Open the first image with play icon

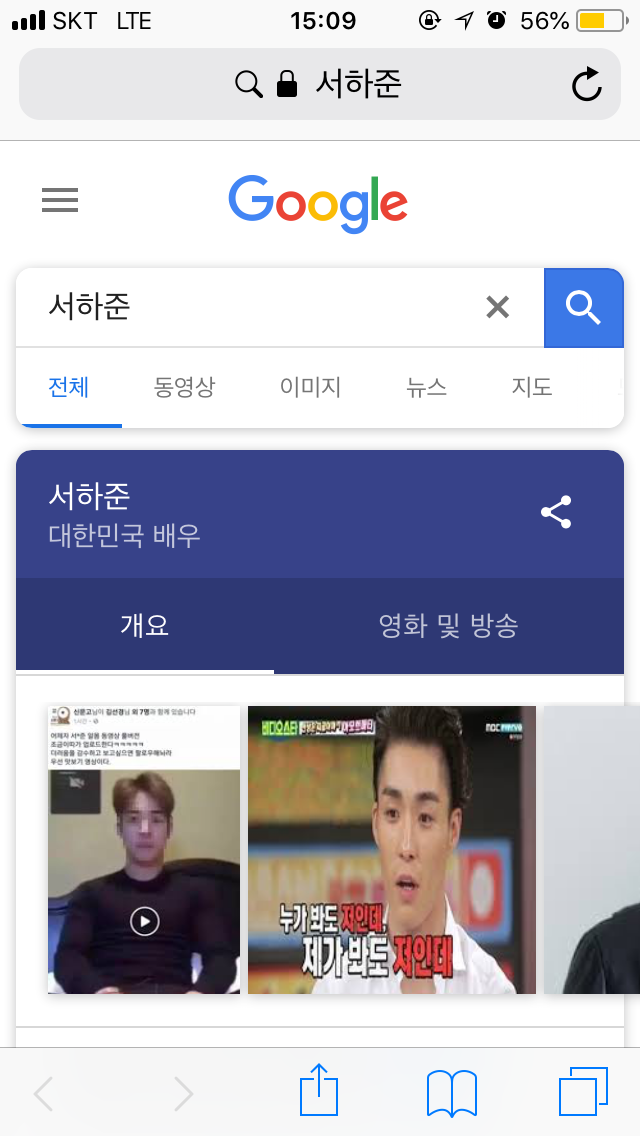tap(144, 850)
